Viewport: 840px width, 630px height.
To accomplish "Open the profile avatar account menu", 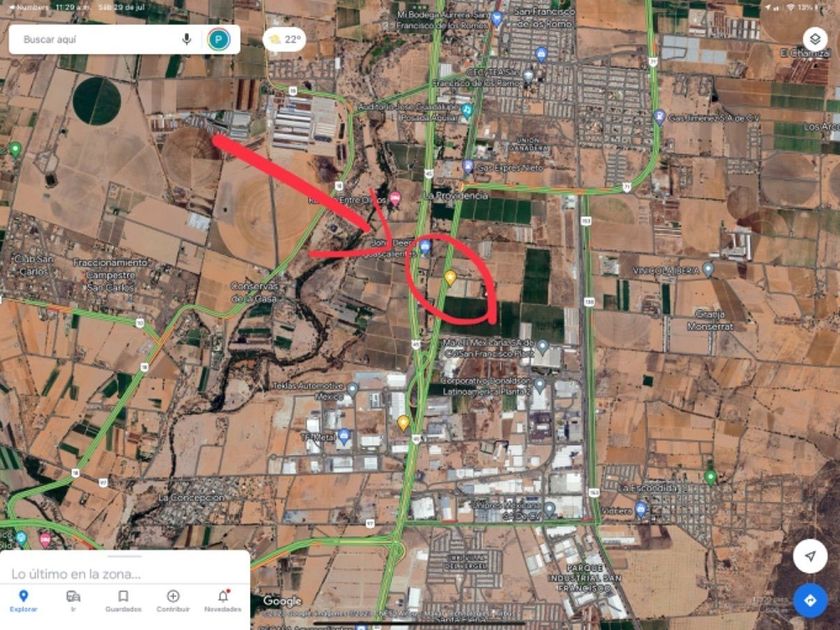I will tap(218, 40).
